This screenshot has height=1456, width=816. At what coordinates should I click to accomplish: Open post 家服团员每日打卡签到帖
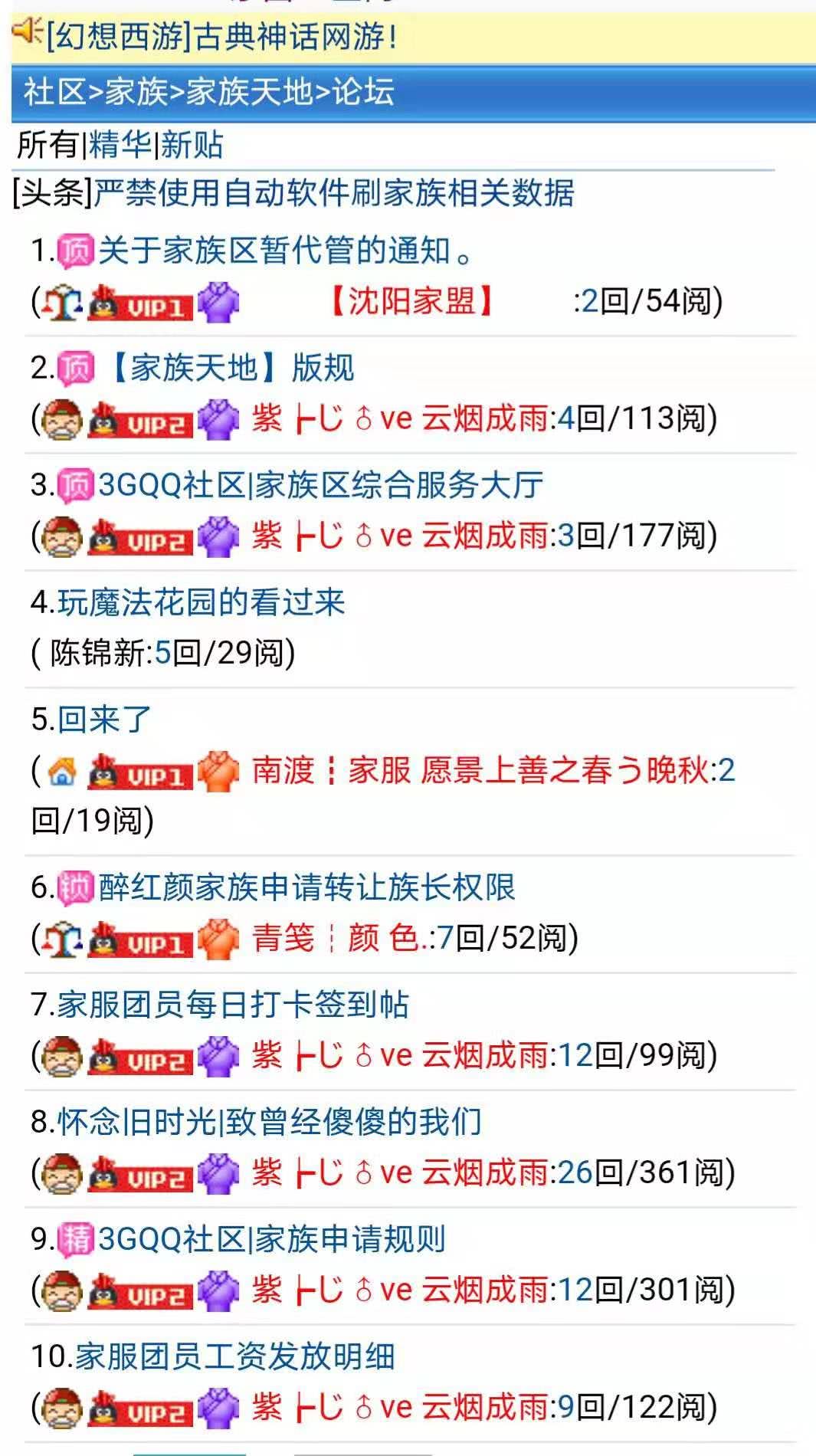click(x=233, y=1005)
